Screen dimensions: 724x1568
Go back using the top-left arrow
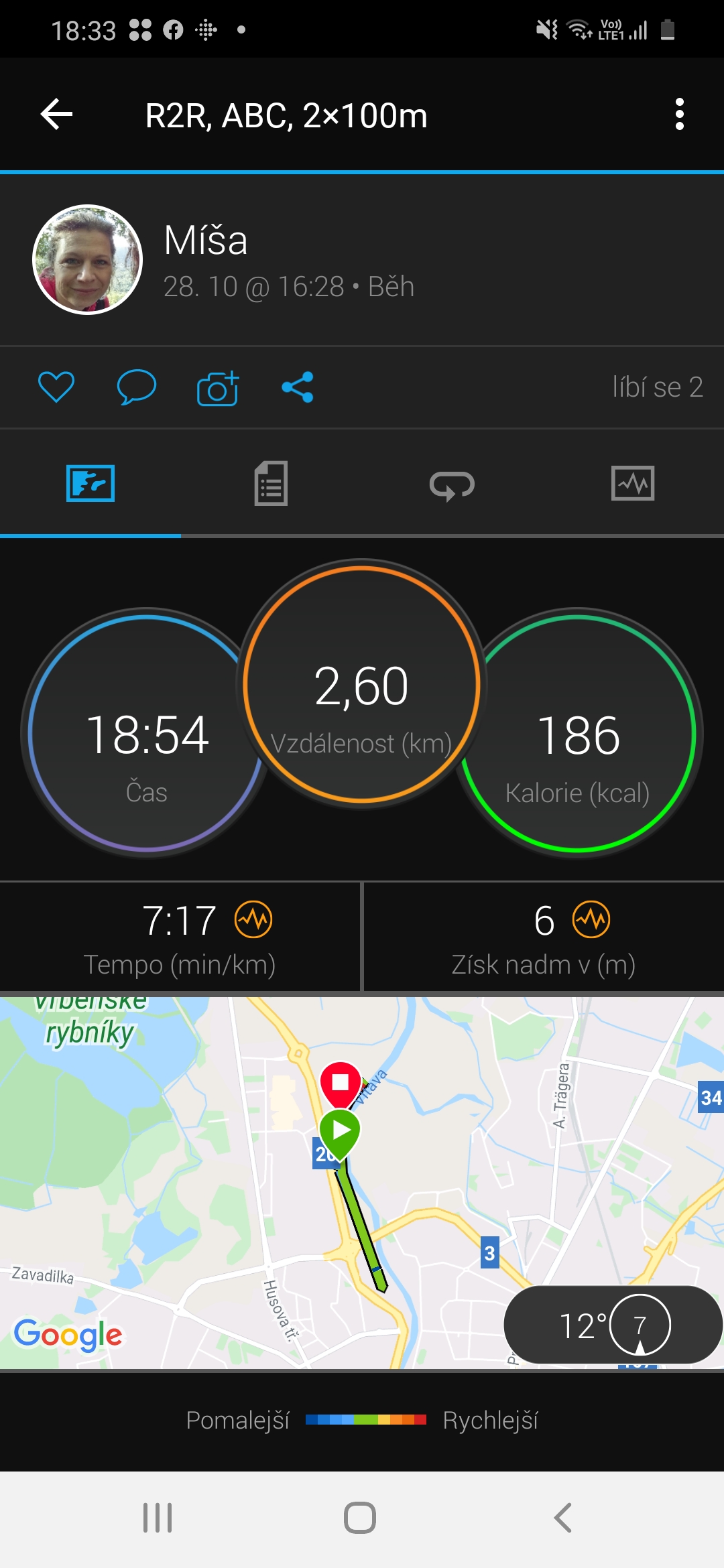point(57,115)
